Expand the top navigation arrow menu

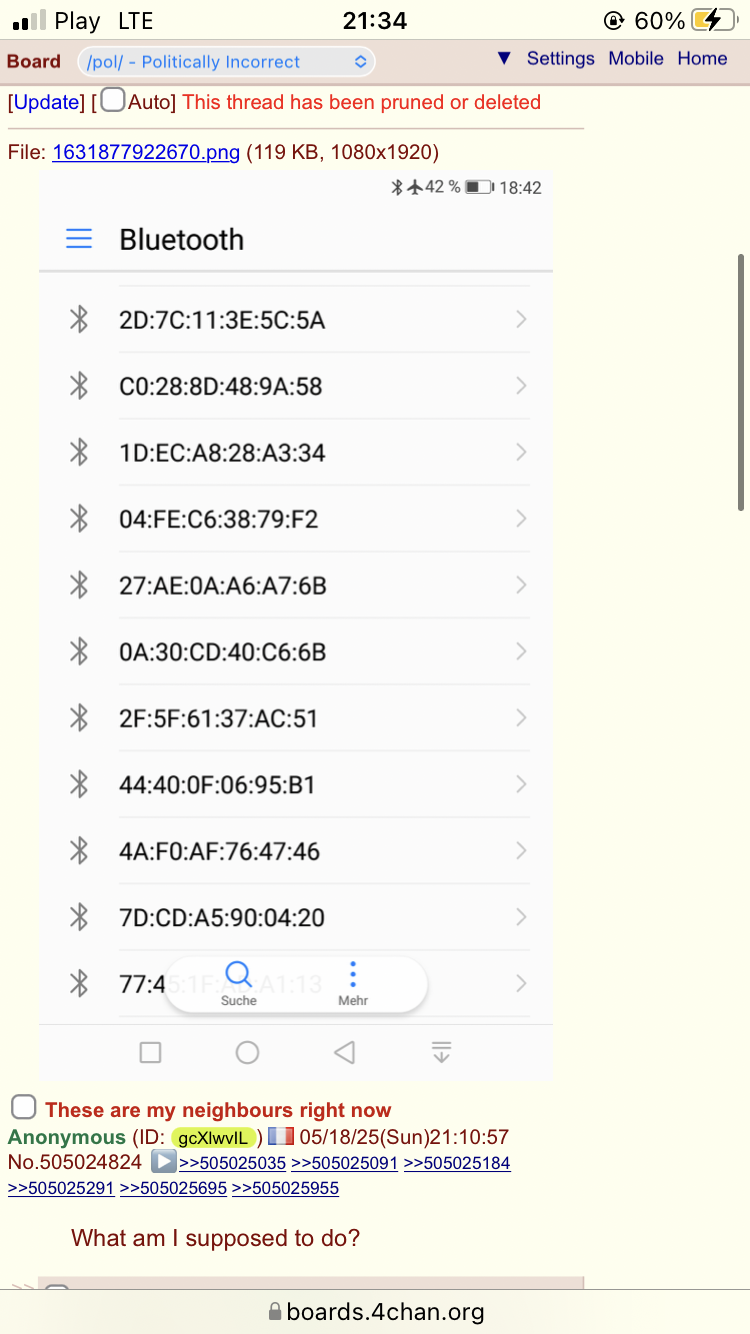pyautogui.click(x=504, y=58)
